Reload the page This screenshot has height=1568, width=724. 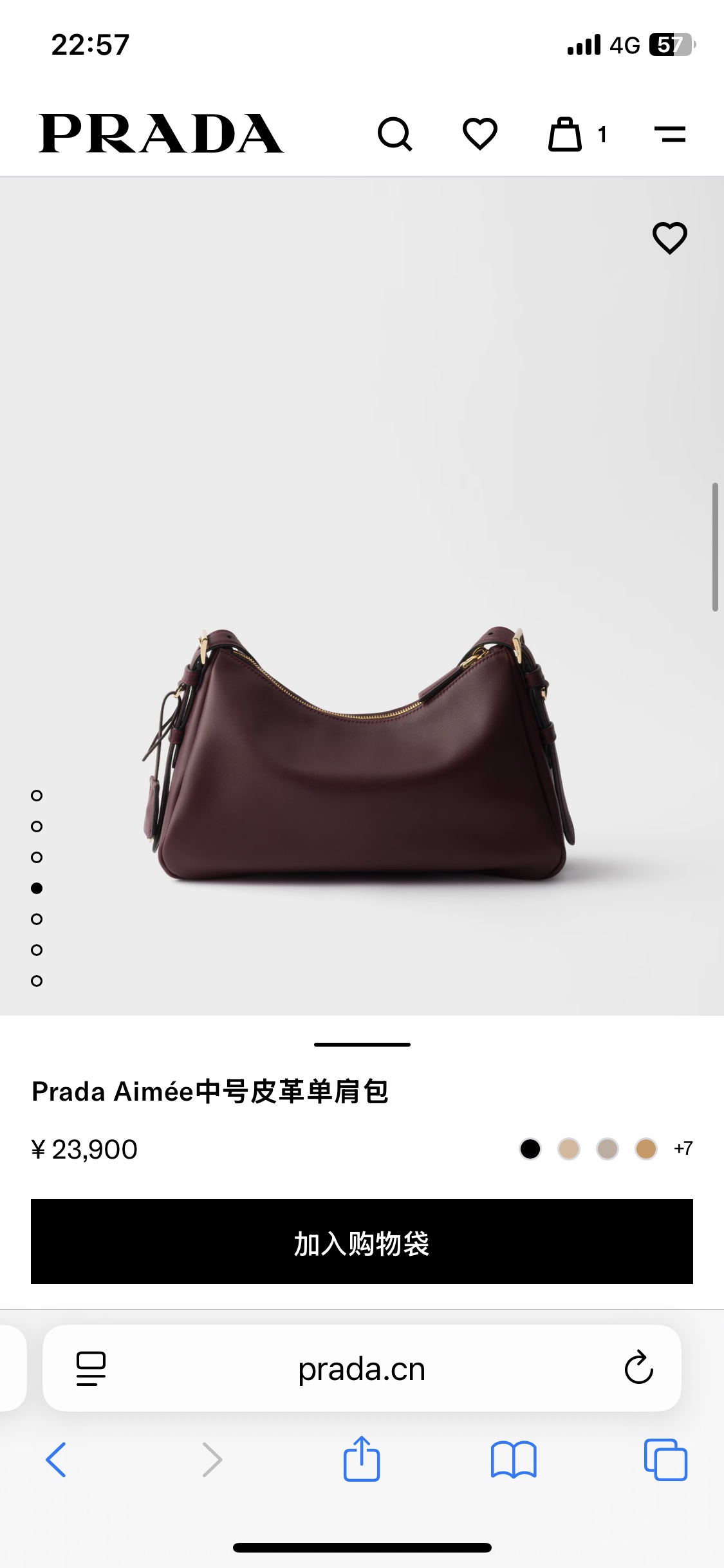coord(638,1368)
